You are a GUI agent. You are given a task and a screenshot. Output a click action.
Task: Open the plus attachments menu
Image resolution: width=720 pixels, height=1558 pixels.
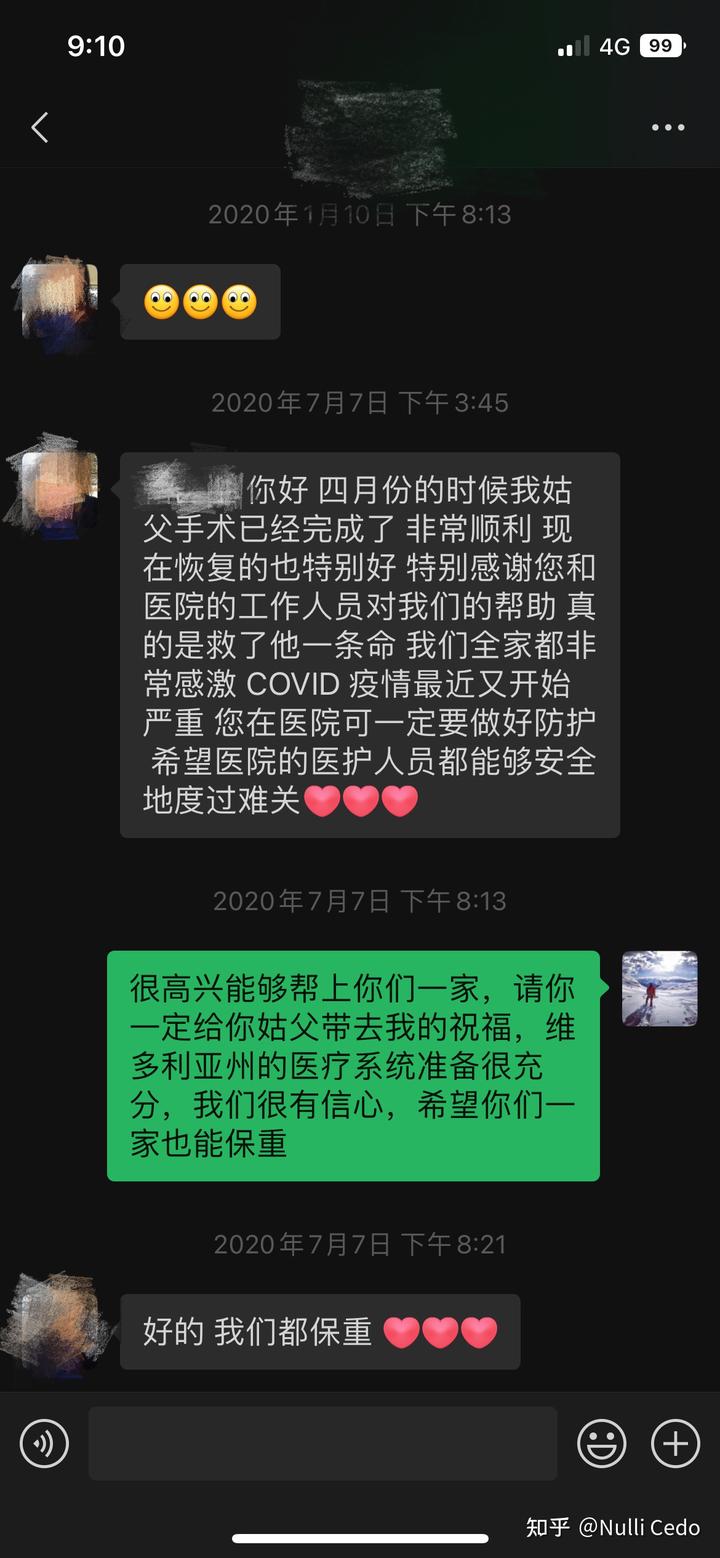click(676, 1444)
